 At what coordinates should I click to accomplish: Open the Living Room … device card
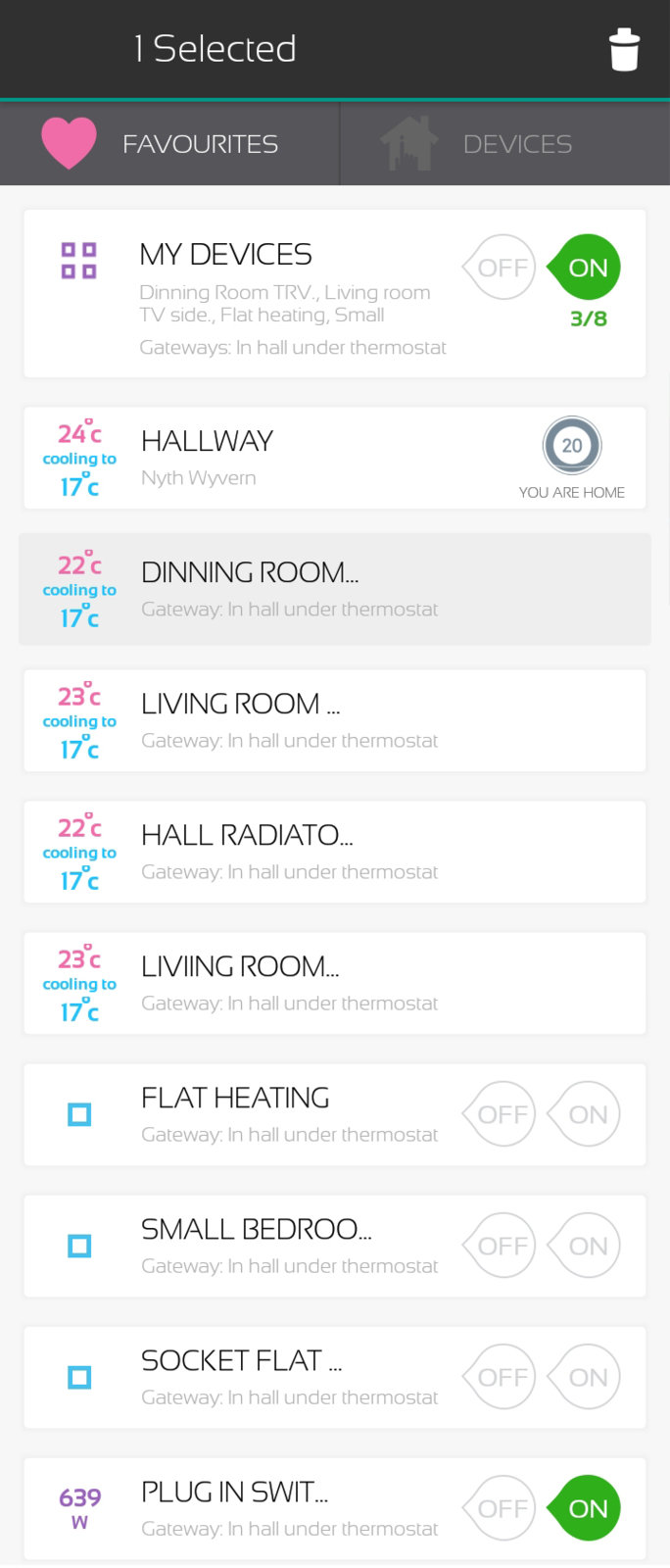coord(294,720)
